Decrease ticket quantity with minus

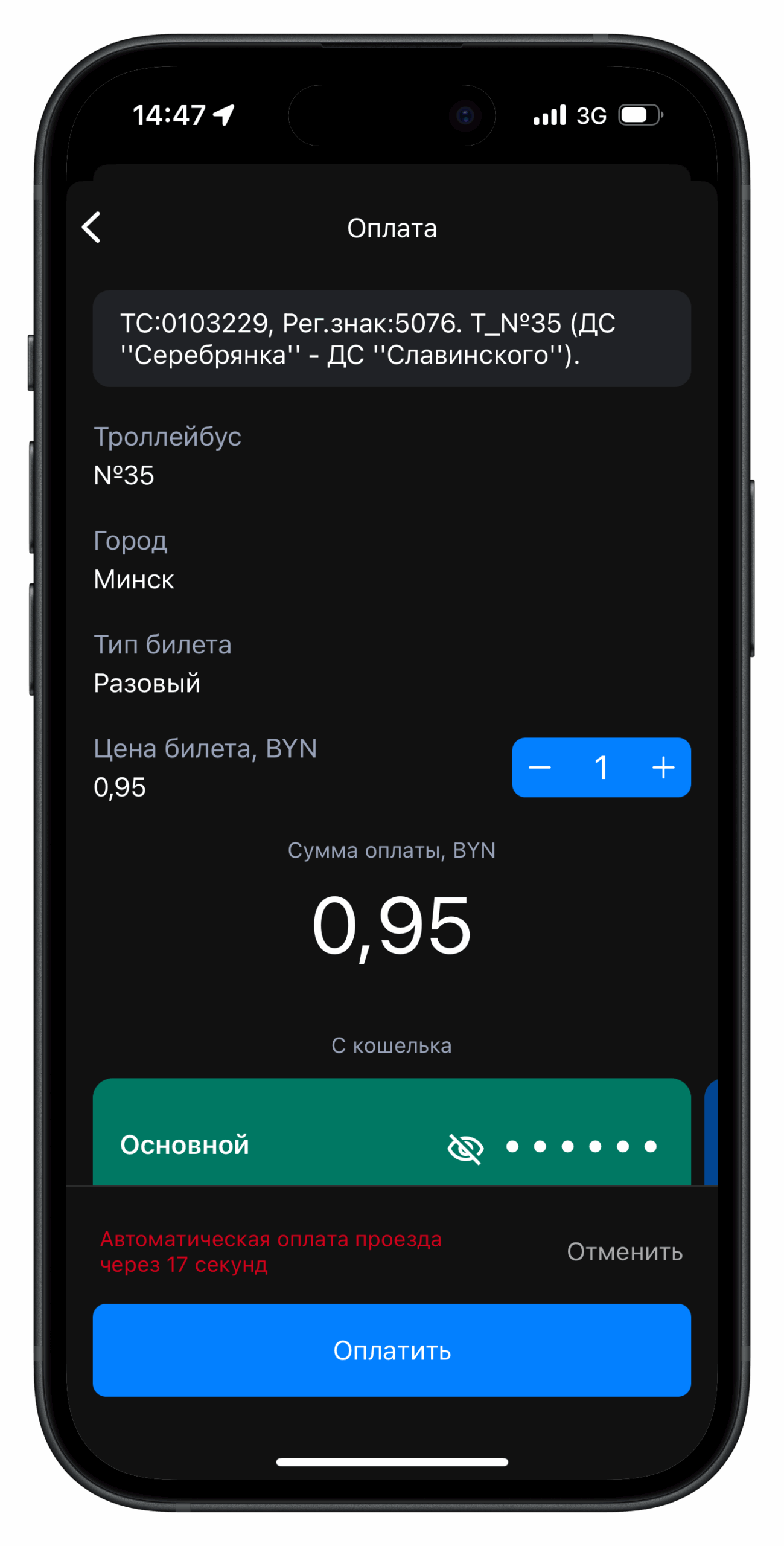click(x=540, y=768)
